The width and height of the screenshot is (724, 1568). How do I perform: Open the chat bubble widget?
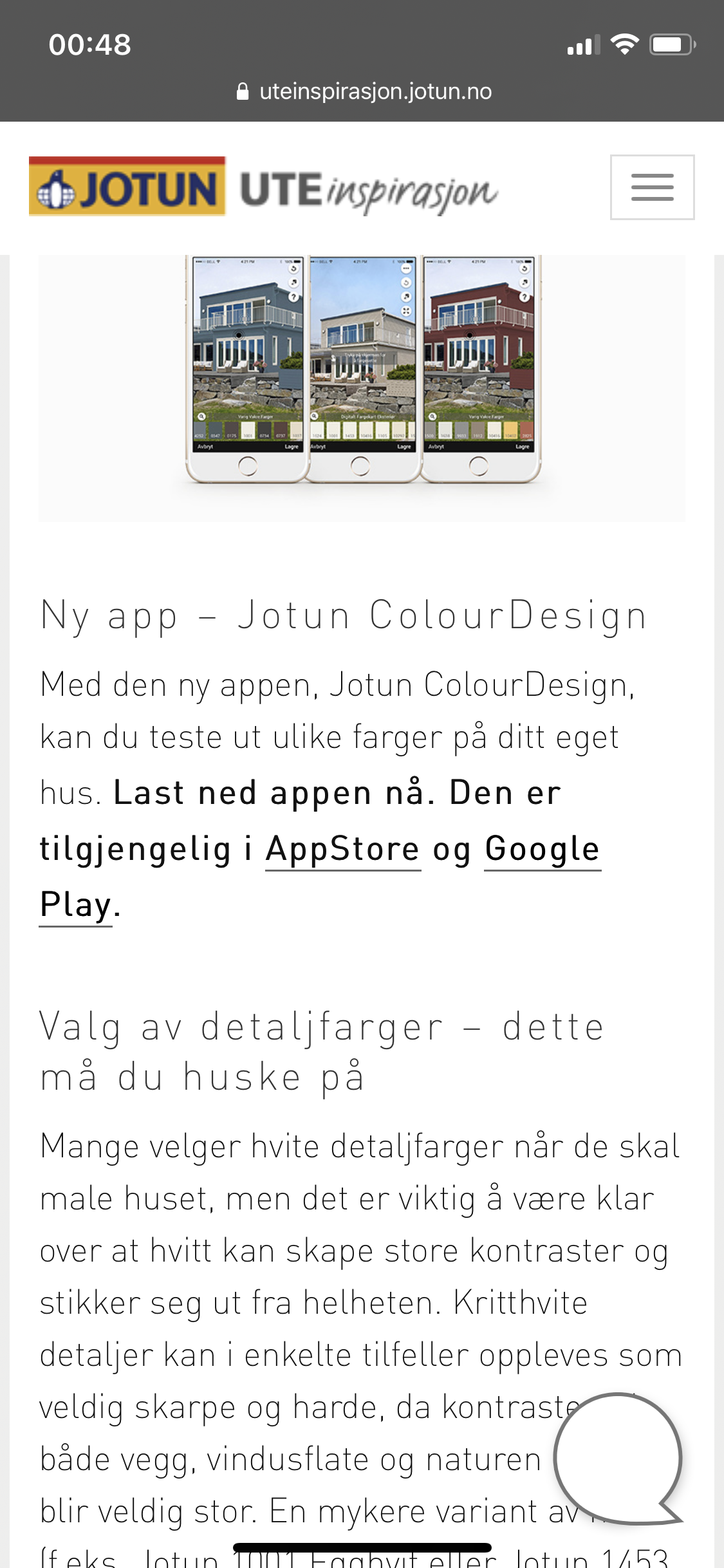point(618,1459)
